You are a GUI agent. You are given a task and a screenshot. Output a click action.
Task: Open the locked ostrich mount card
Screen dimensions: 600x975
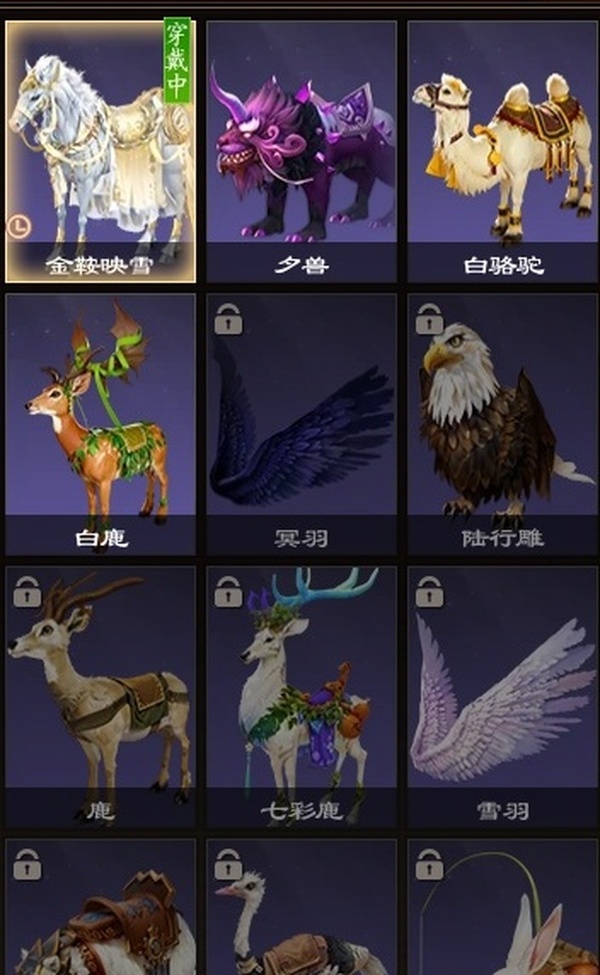click(301, 910)
